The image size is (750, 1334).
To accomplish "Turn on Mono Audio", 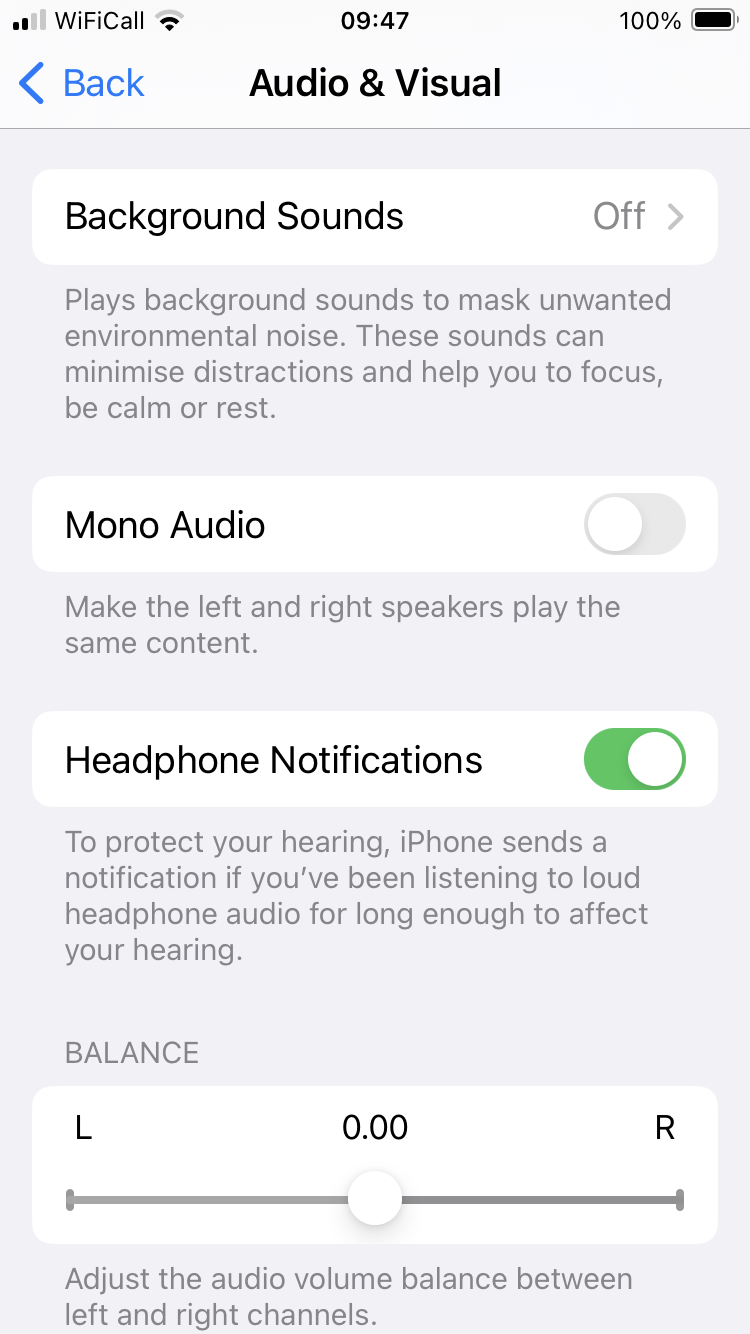I will click(x=635, y=524).
